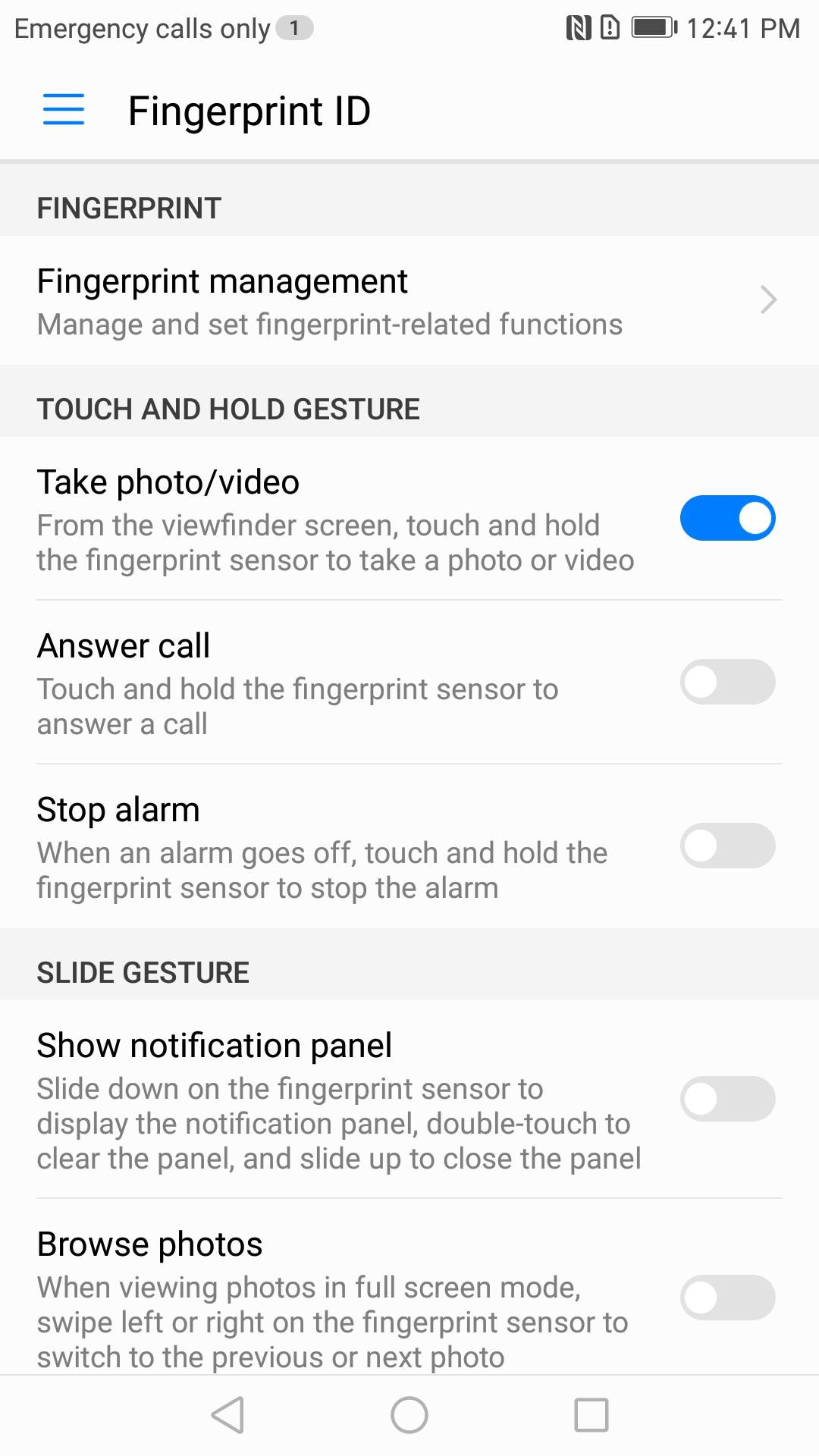Open the recent apps overview

point(591,1415)
